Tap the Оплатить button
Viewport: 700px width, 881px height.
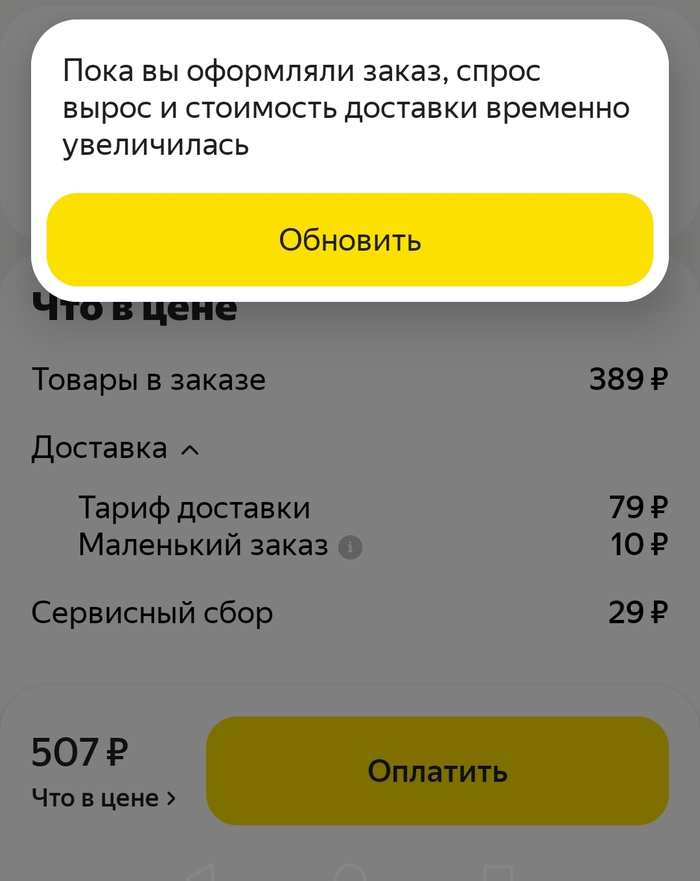pyautogui.click(x=437, y=771)
